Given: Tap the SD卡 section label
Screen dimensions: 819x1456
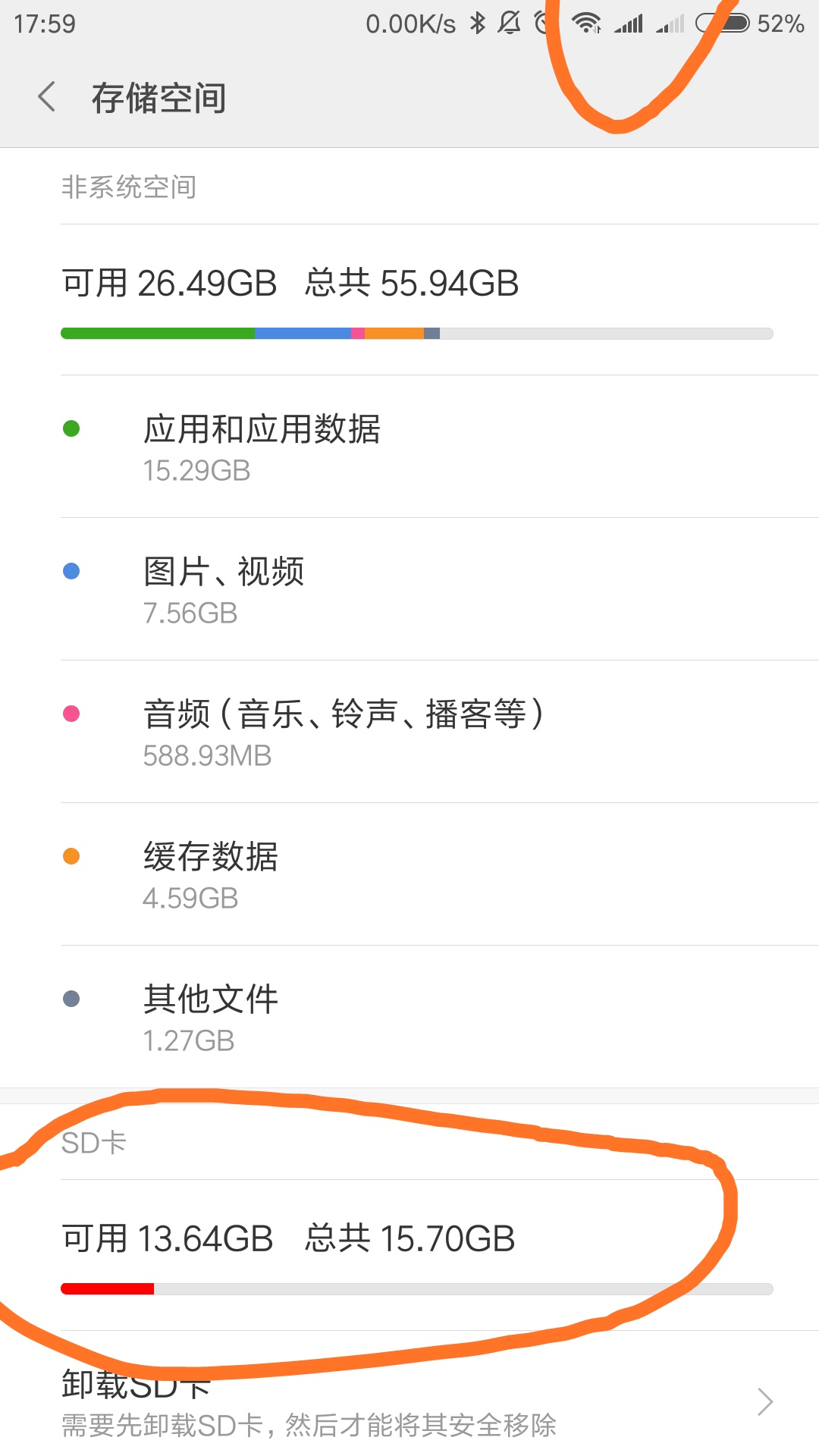Looking at the screenshot, I should coord(93,1142).
